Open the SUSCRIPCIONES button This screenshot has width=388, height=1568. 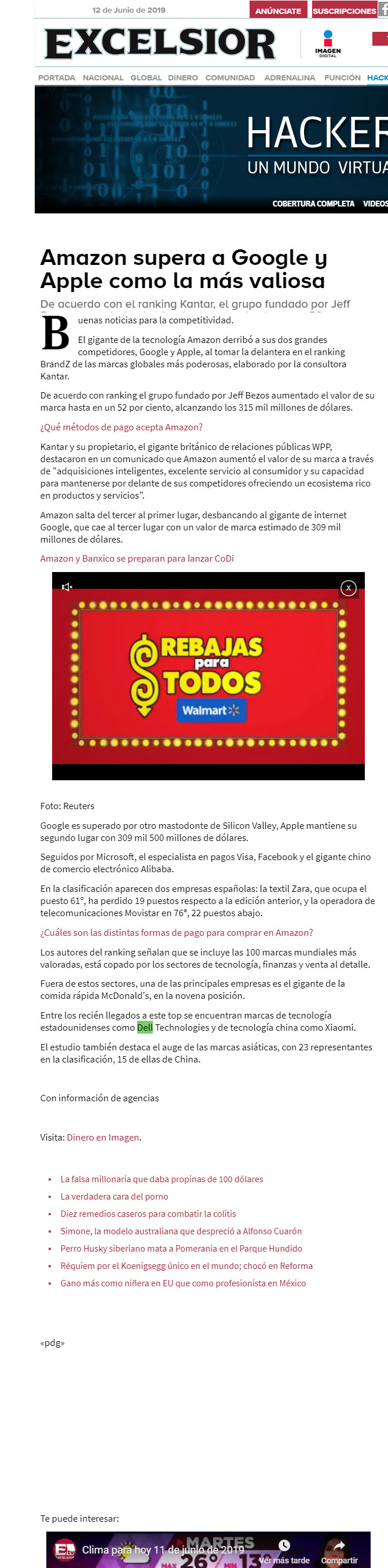(344, 10)
